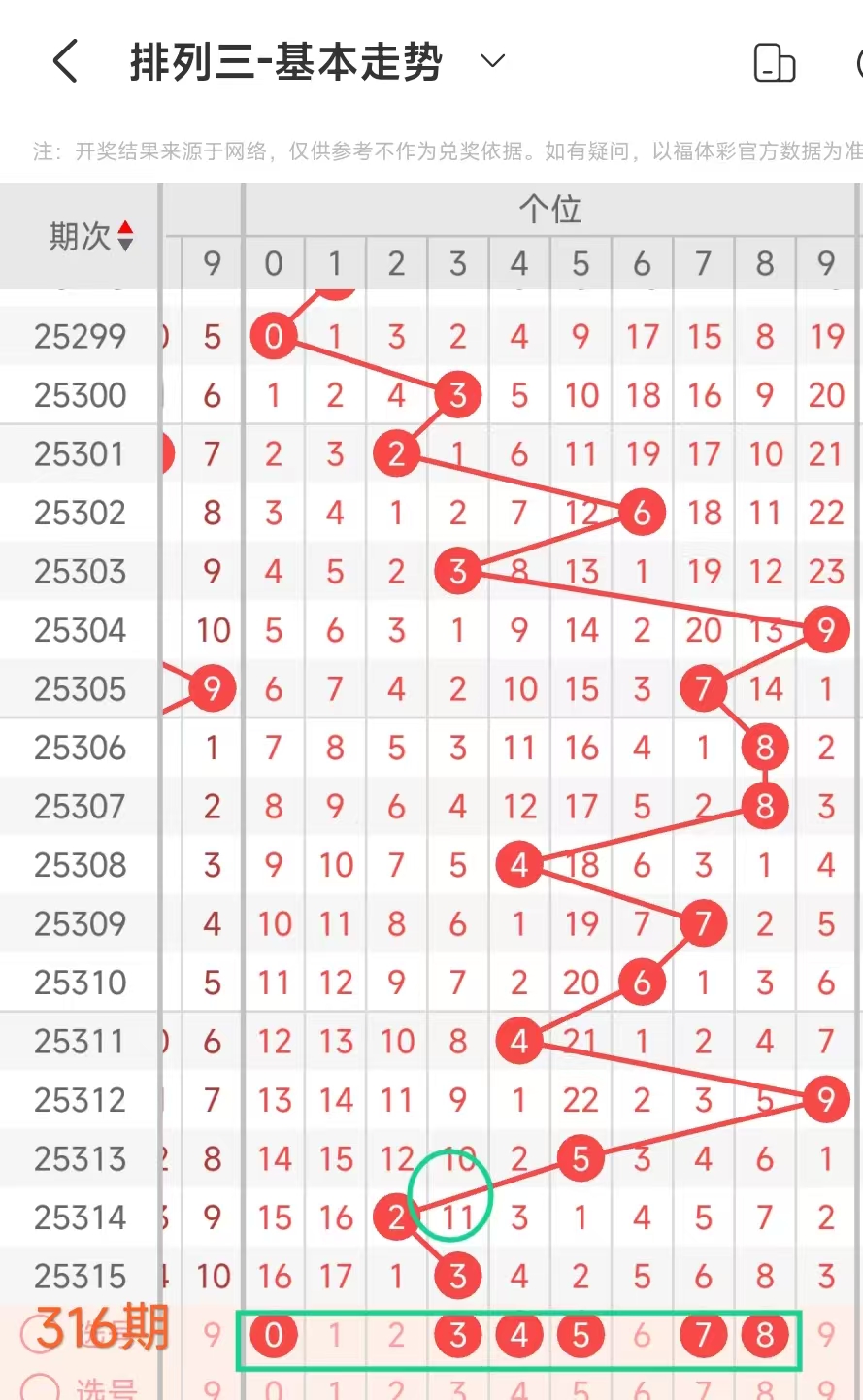Select number 1 in 个位 selection row

335,1336
